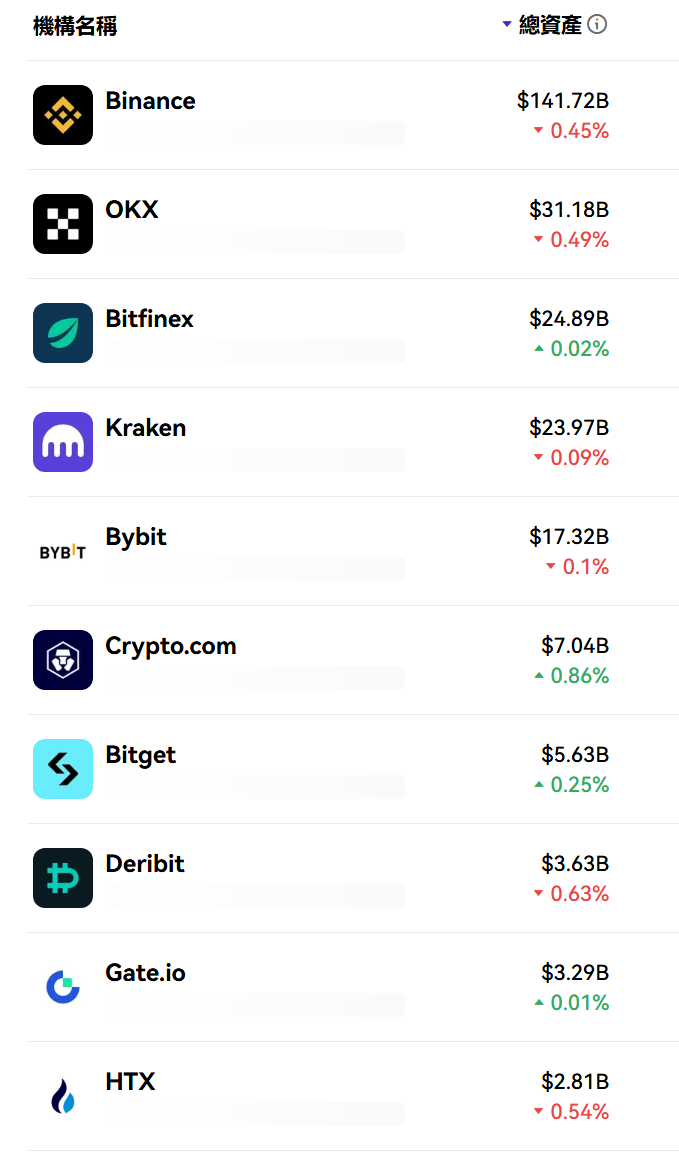Open the Gate.io entry
679x1162 pixels.
click(146, 973)
